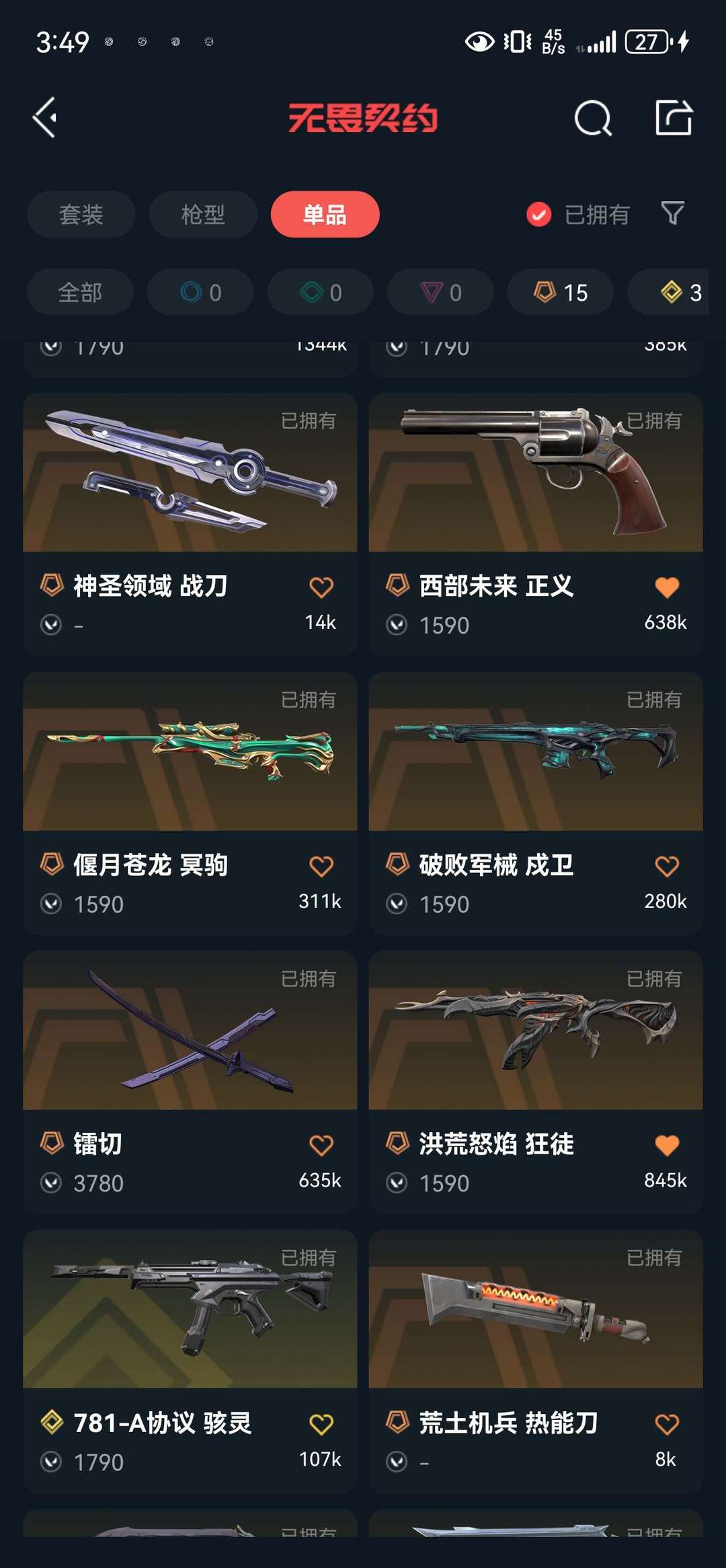The image size is (726, 1568).
Task: Open the 781-A协议 骇灵 skin card
Action: tap(190, 1361)
